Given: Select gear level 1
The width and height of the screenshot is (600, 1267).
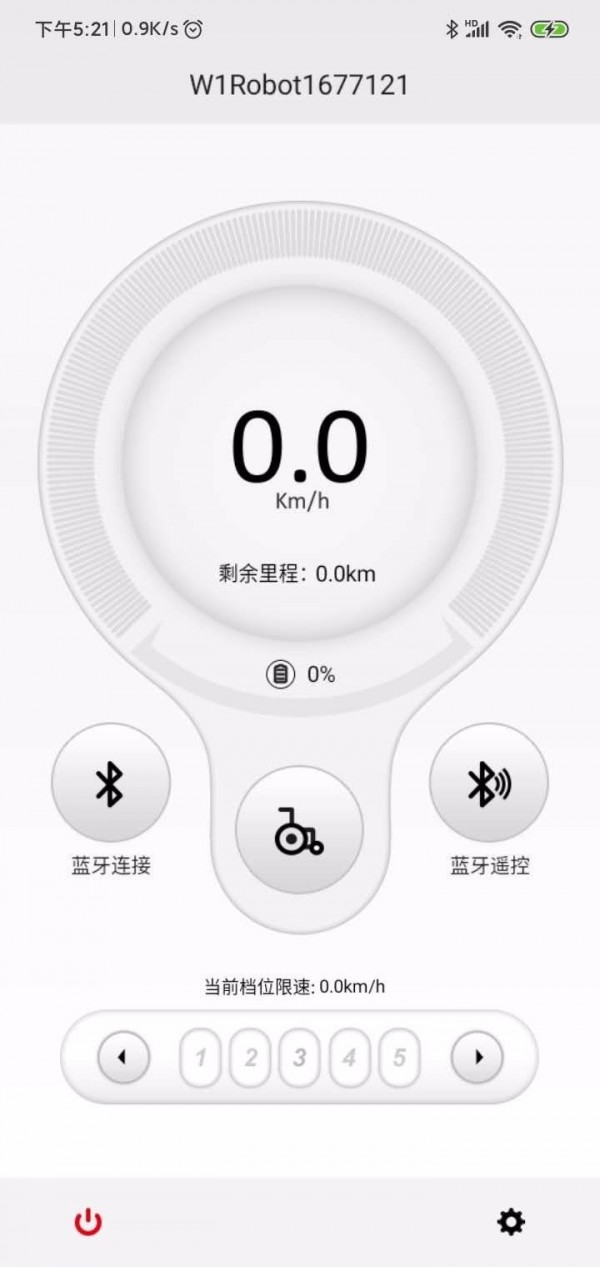Looking at the screenshot, I should (201, 1057).
